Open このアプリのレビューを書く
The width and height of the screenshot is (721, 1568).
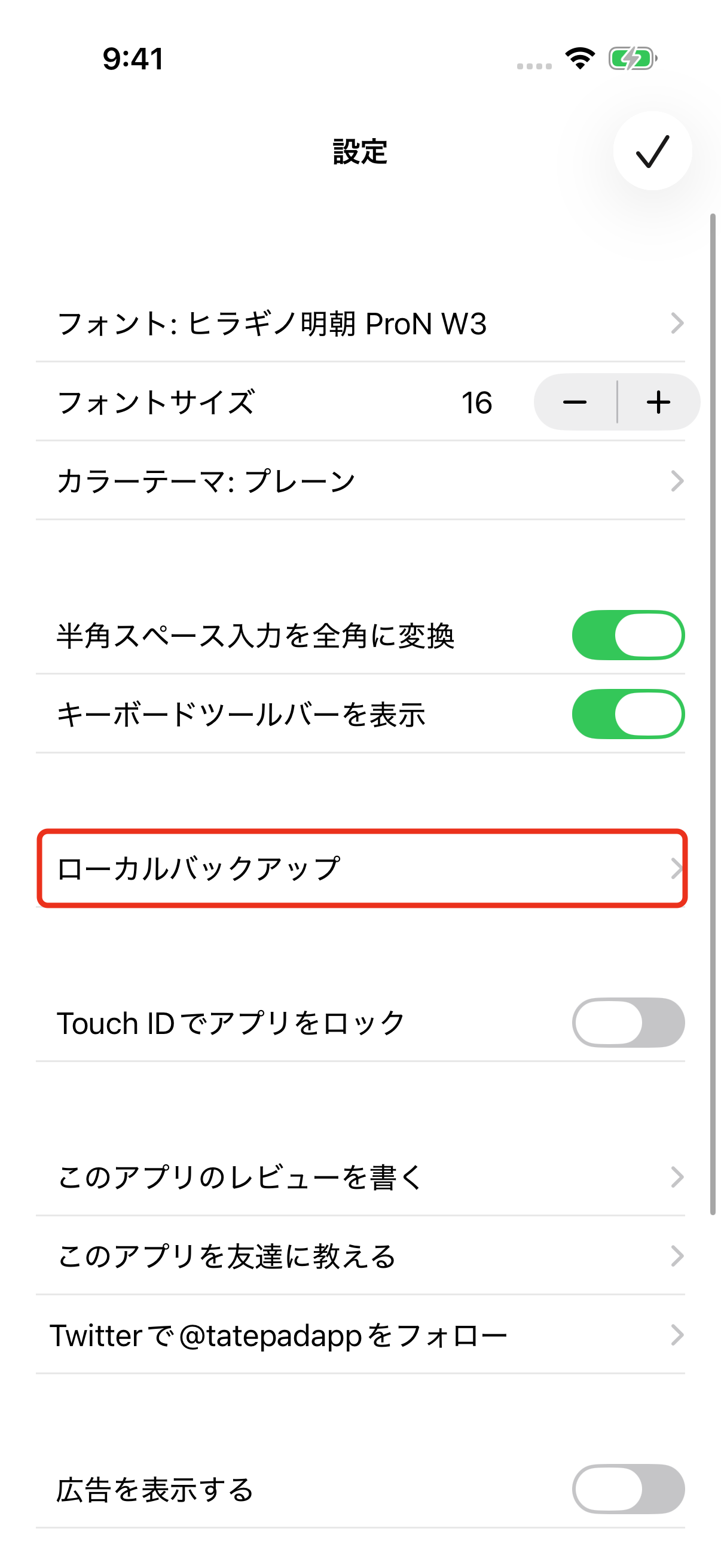(x=360, y=1177)
